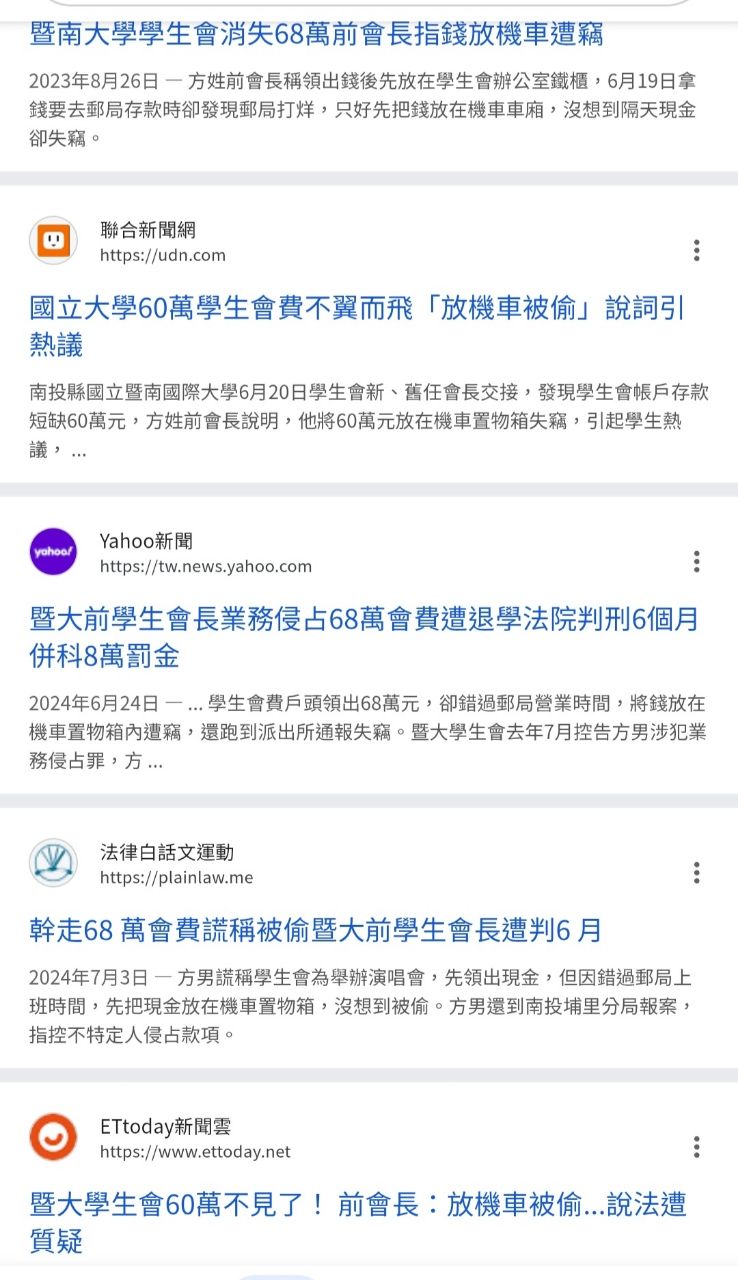The height and width of the screenshot is (1280, 738).
Task: Open the three-dot menu on the plainlaw result
Action: point(696,873)
